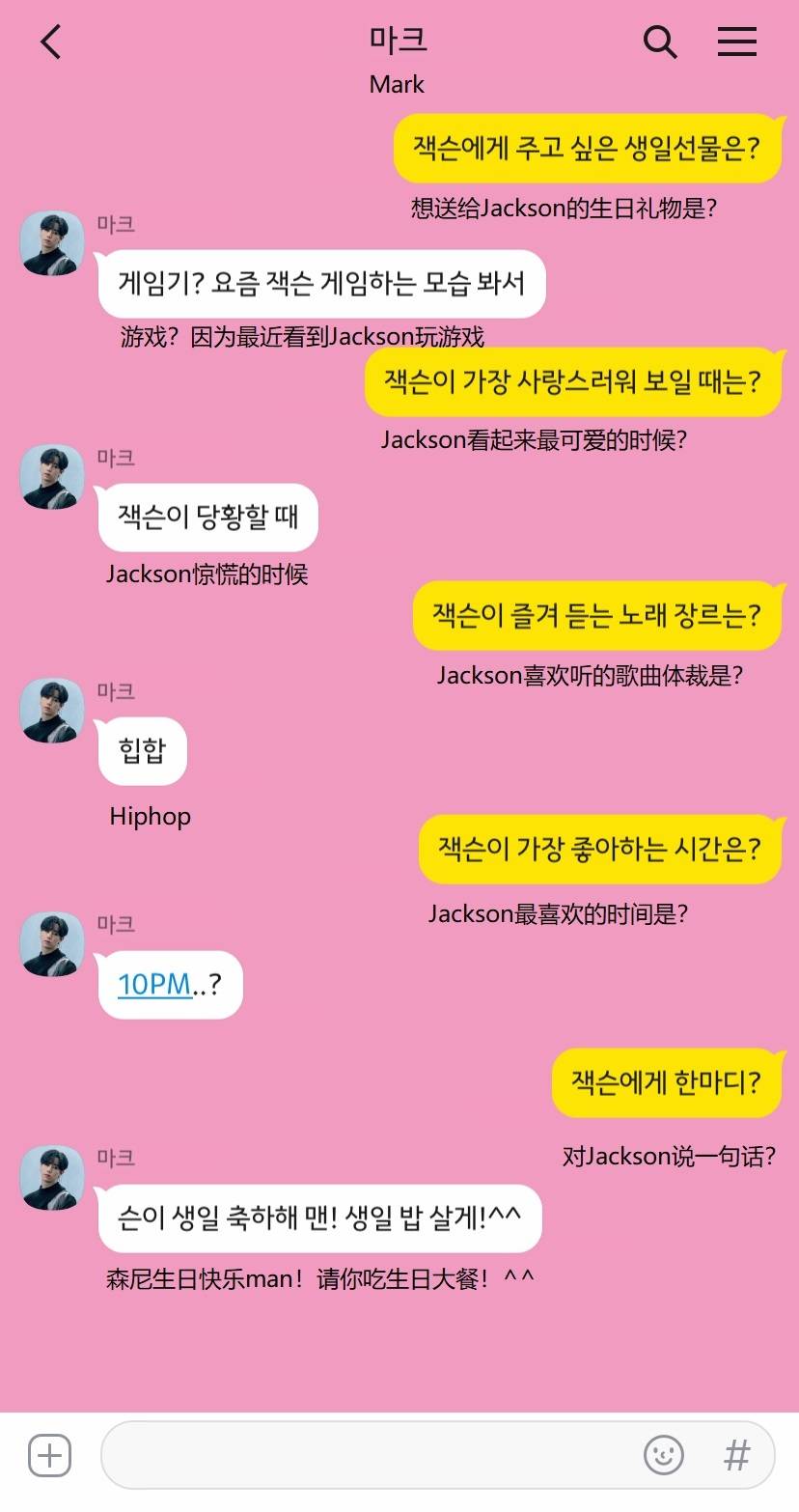Tap the 10PM link in message
Image resolution: width=799 pixels, height=1512 pixels.
pos(154,984)
